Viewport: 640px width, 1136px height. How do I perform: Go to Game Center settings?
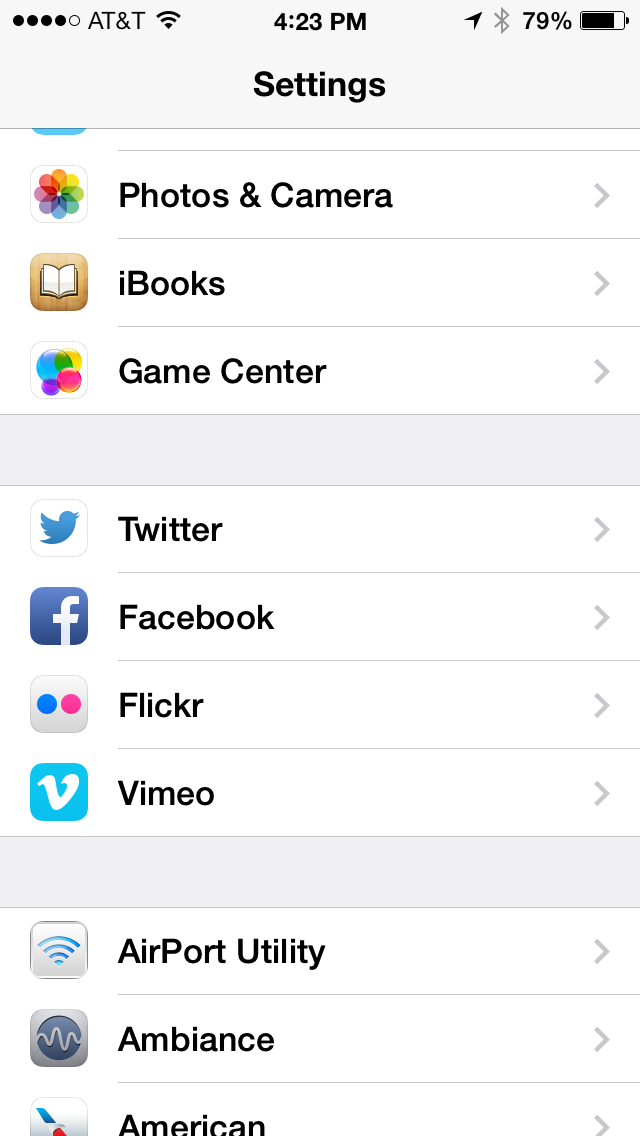[x=320, y=371]
